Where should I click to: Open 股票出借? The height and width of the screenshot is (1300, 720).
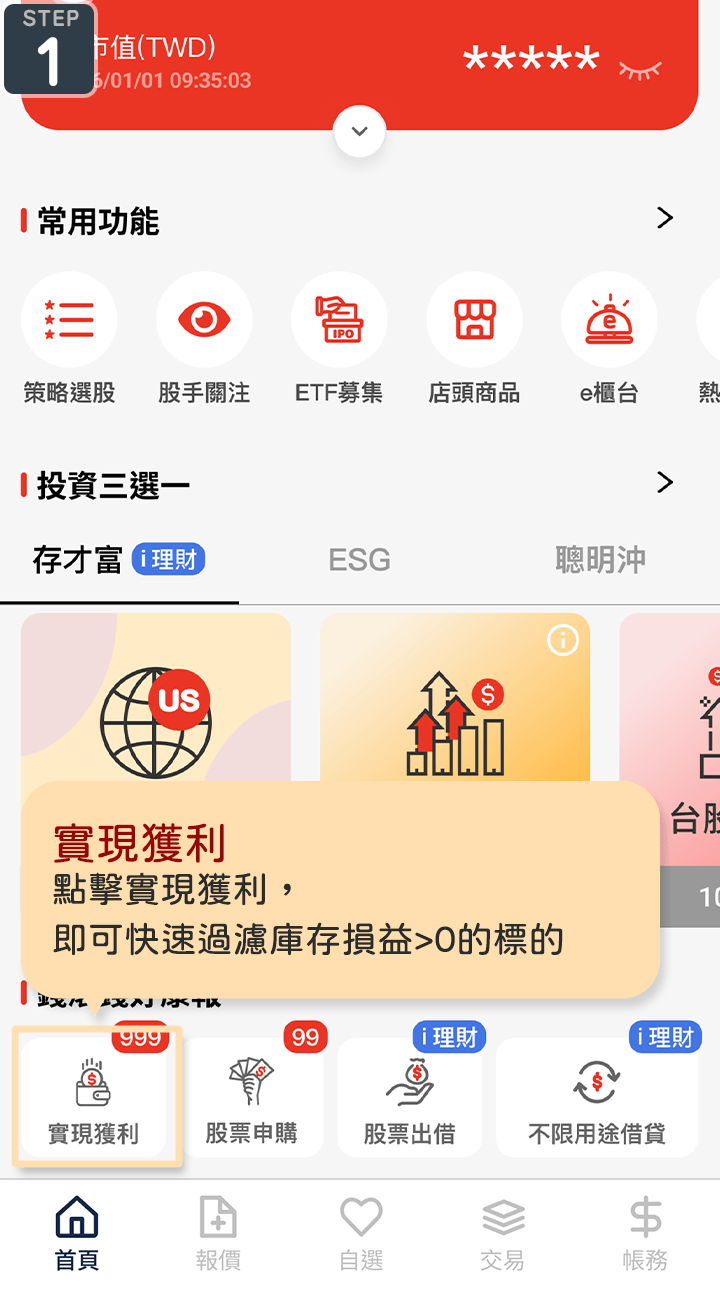(x=409, y=1100)
